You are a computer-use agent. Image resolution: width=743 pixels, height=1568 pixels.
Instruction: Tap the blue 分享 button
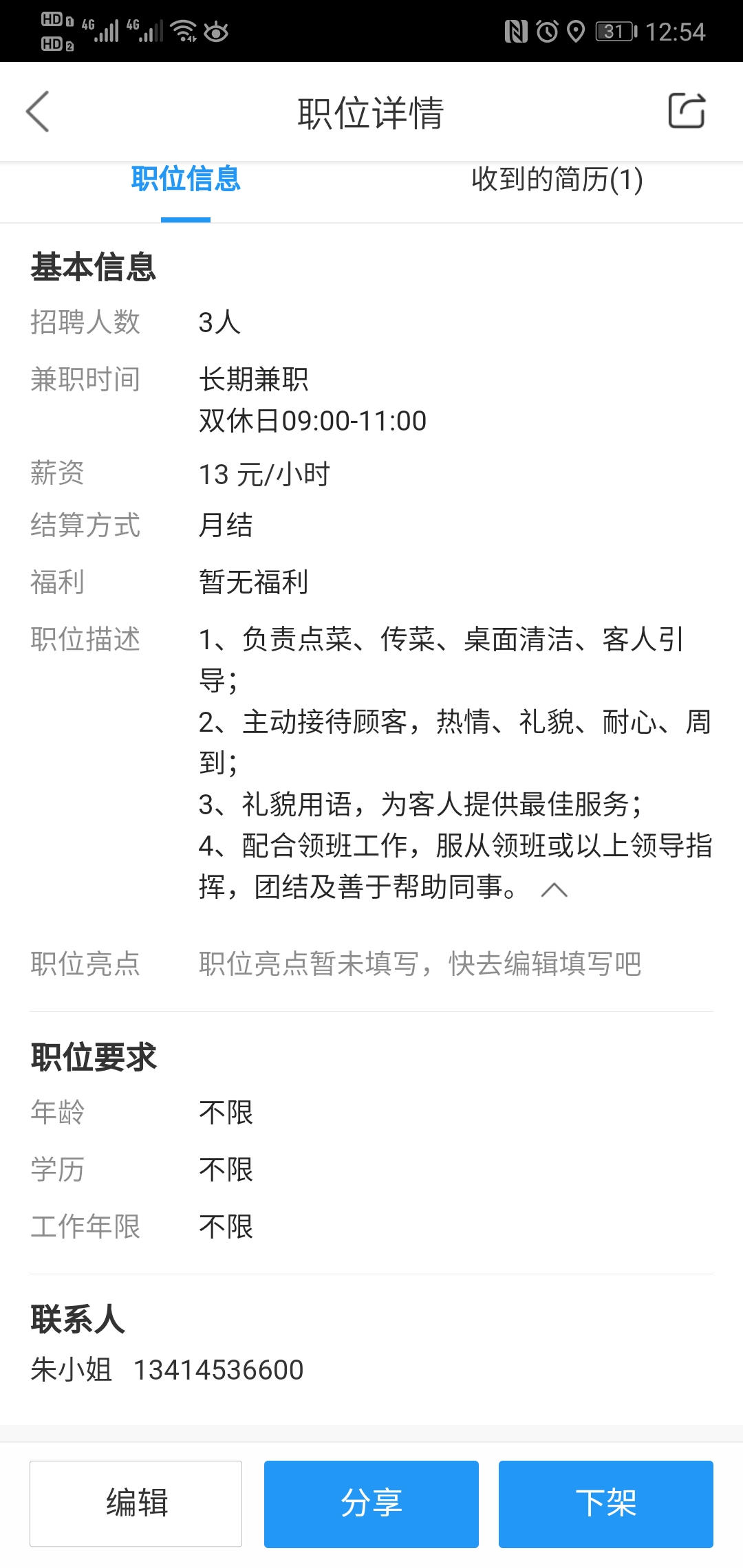371,1503
